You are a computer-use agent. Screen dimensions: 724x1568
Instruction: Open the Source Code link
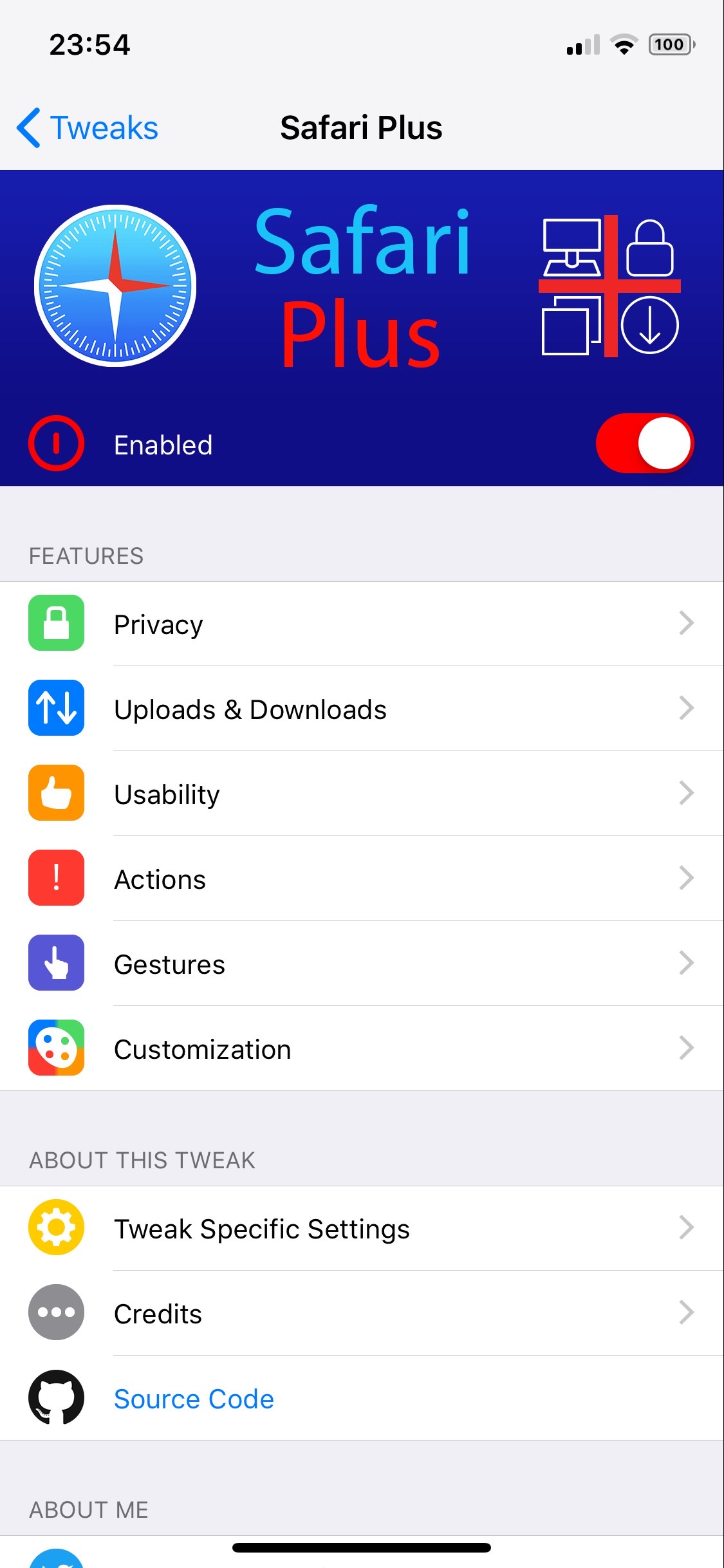tap(194, 1399)
